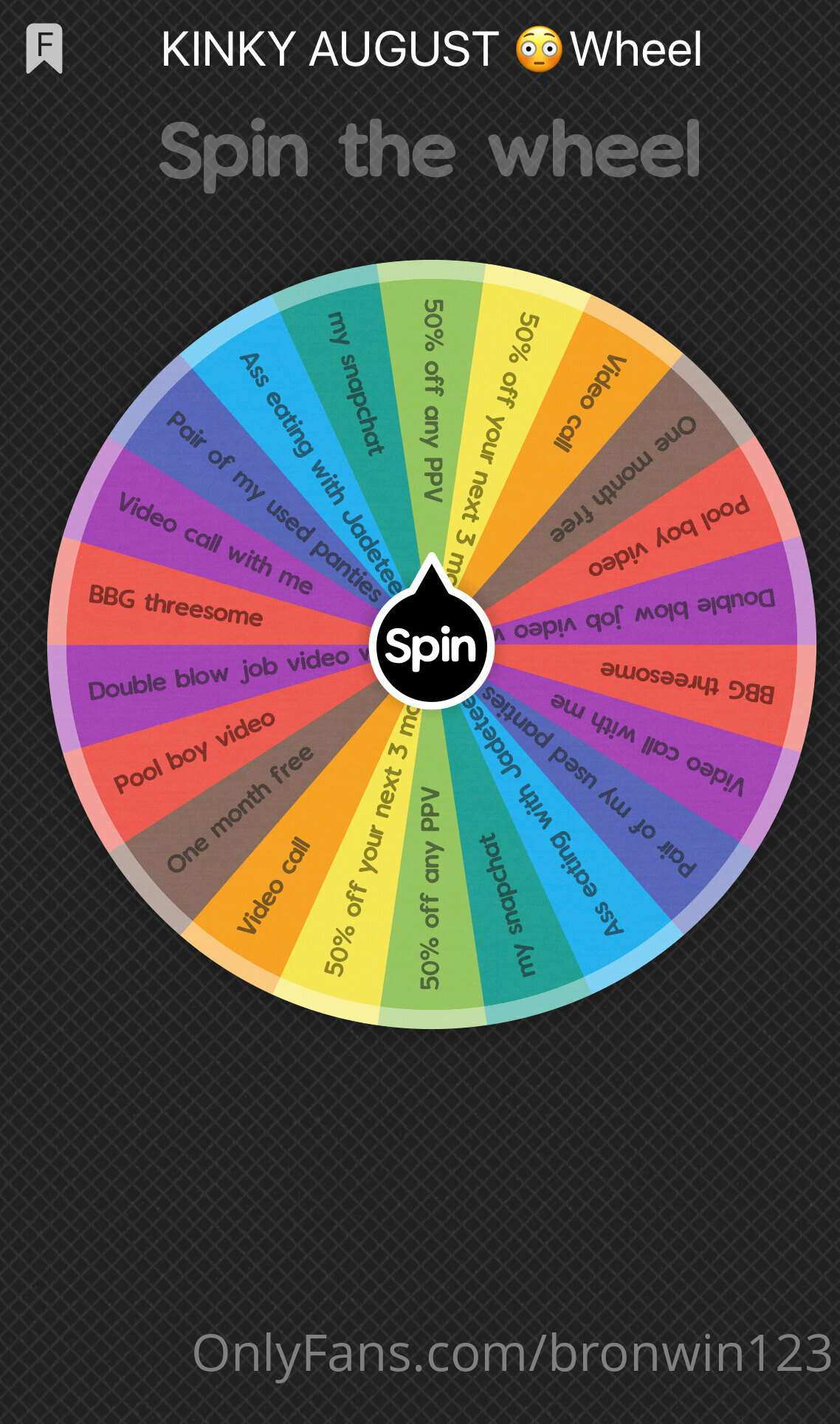Tap the Spin button on the wheel

[432, 647]
